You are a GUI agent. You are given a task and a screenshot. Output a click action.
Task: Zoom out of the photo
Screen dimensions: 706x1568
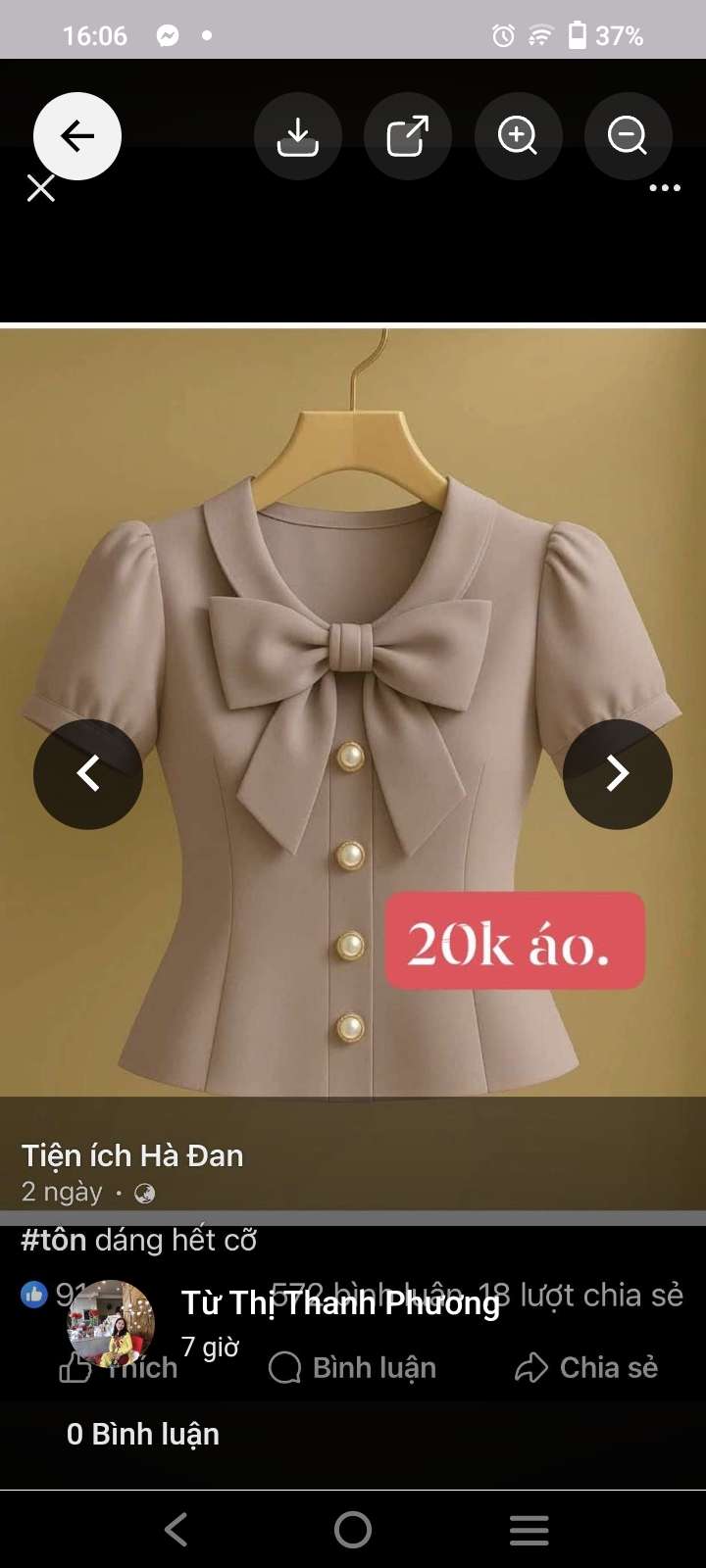[x=628, y=136]
